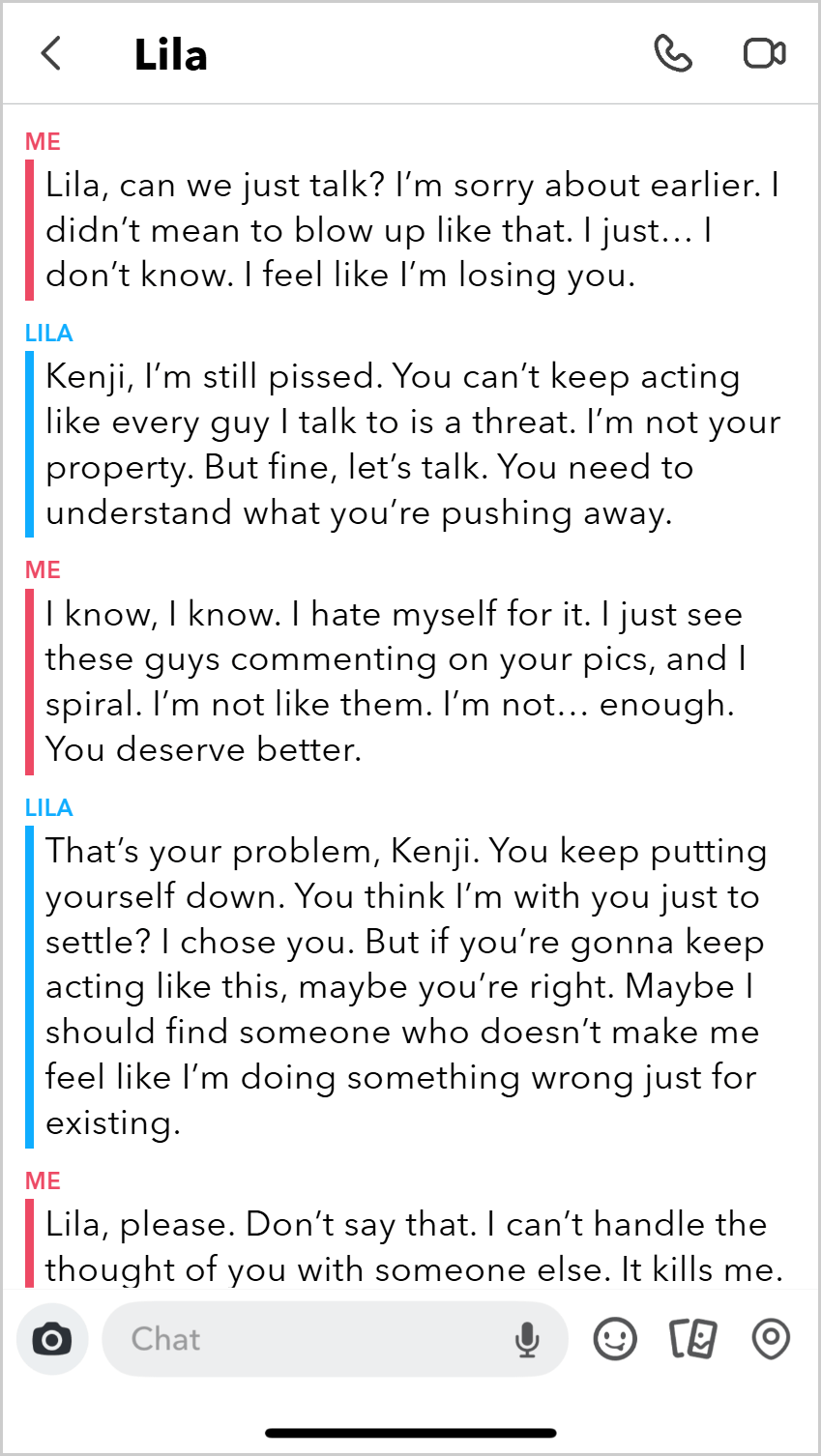Open Lila's profile from the header name
This screenshot has height=1456, width=821.
point(170,55)
